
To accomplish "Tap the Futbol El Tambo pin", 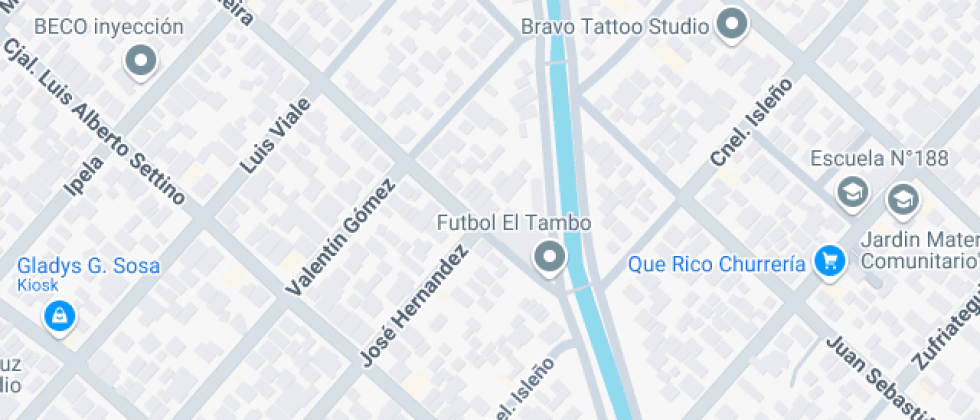I will 550,257.
